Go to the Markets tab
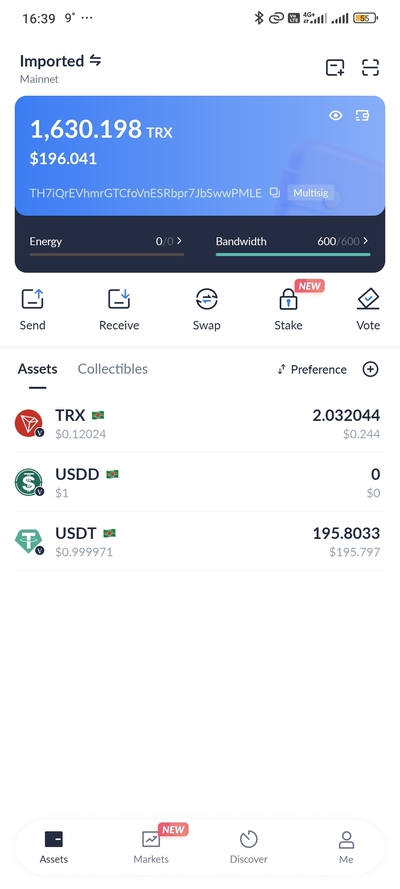This screenshot has width=400, height=889. (x=151, y=848)
